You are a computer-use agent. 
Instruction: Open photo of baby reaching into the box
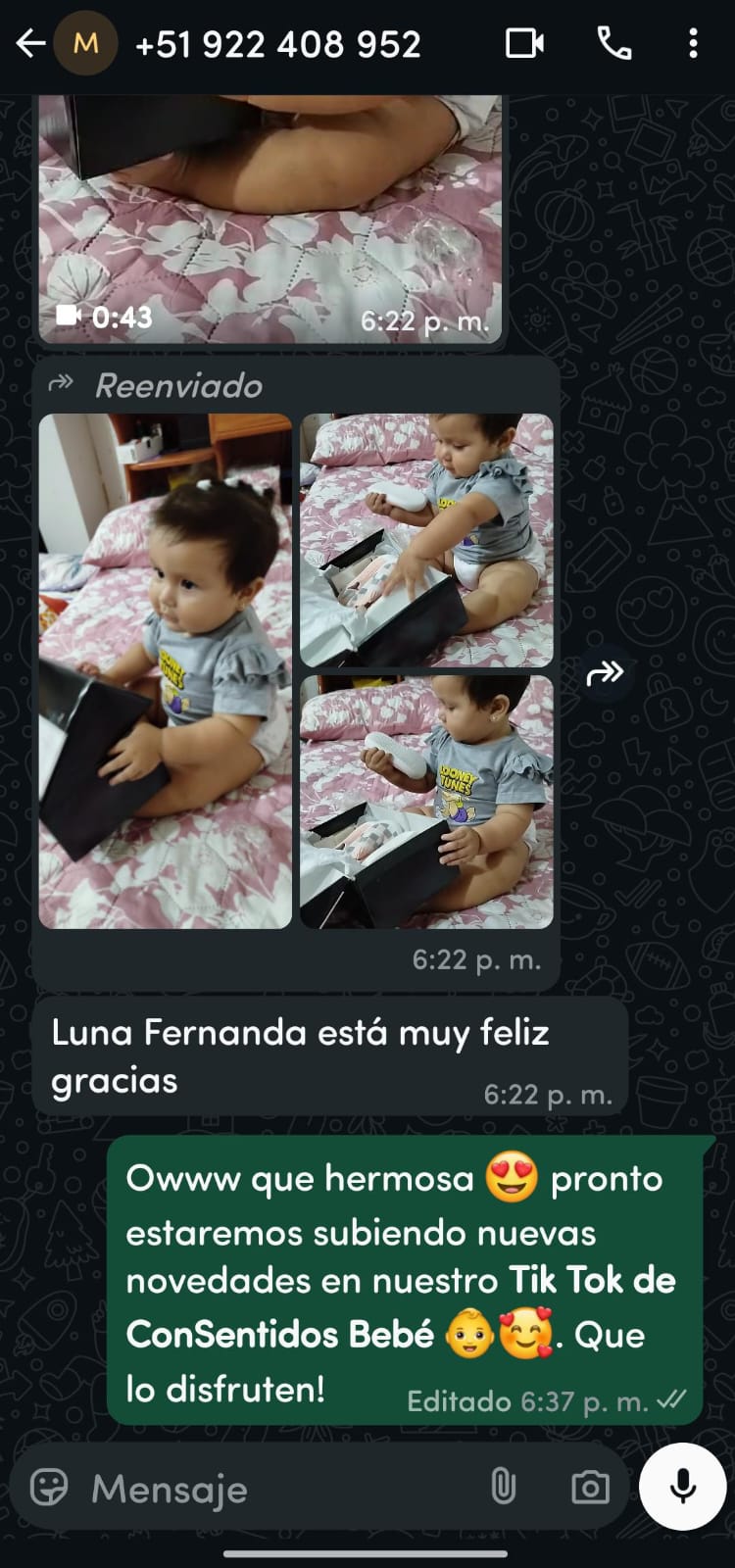click(x=426, y=540)
